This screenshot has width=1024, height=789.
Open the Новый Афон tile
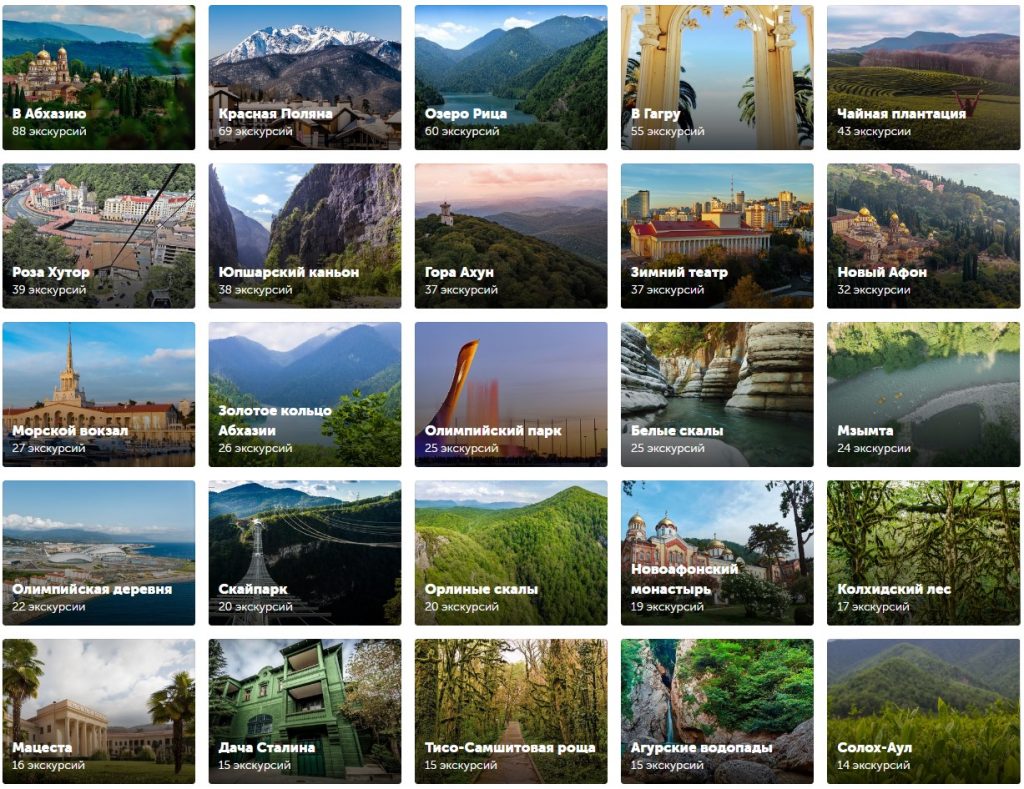pyautogui.click(x=922, y=236)
